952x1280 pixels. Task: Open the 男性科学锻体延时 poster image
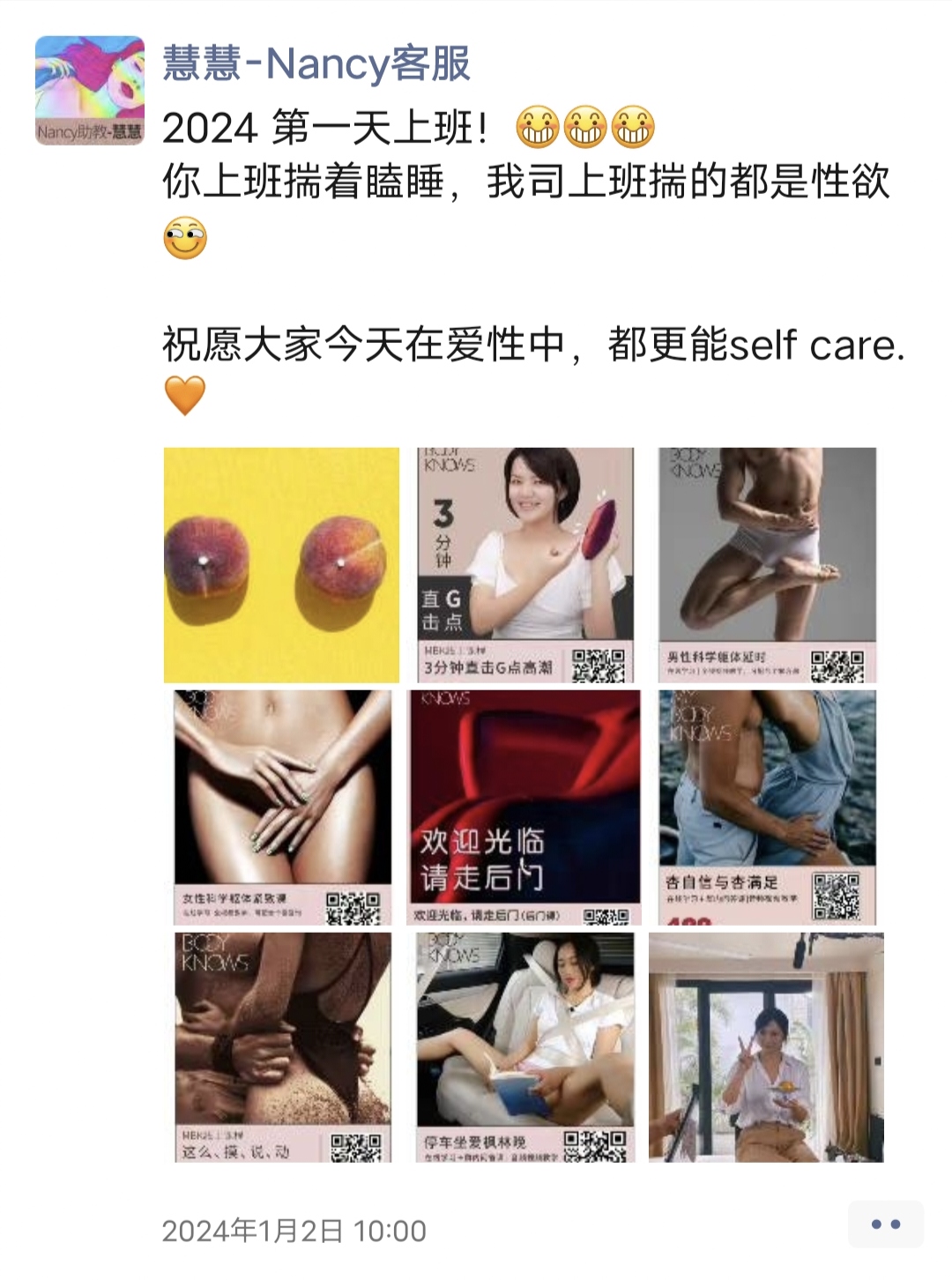point(767,564)
